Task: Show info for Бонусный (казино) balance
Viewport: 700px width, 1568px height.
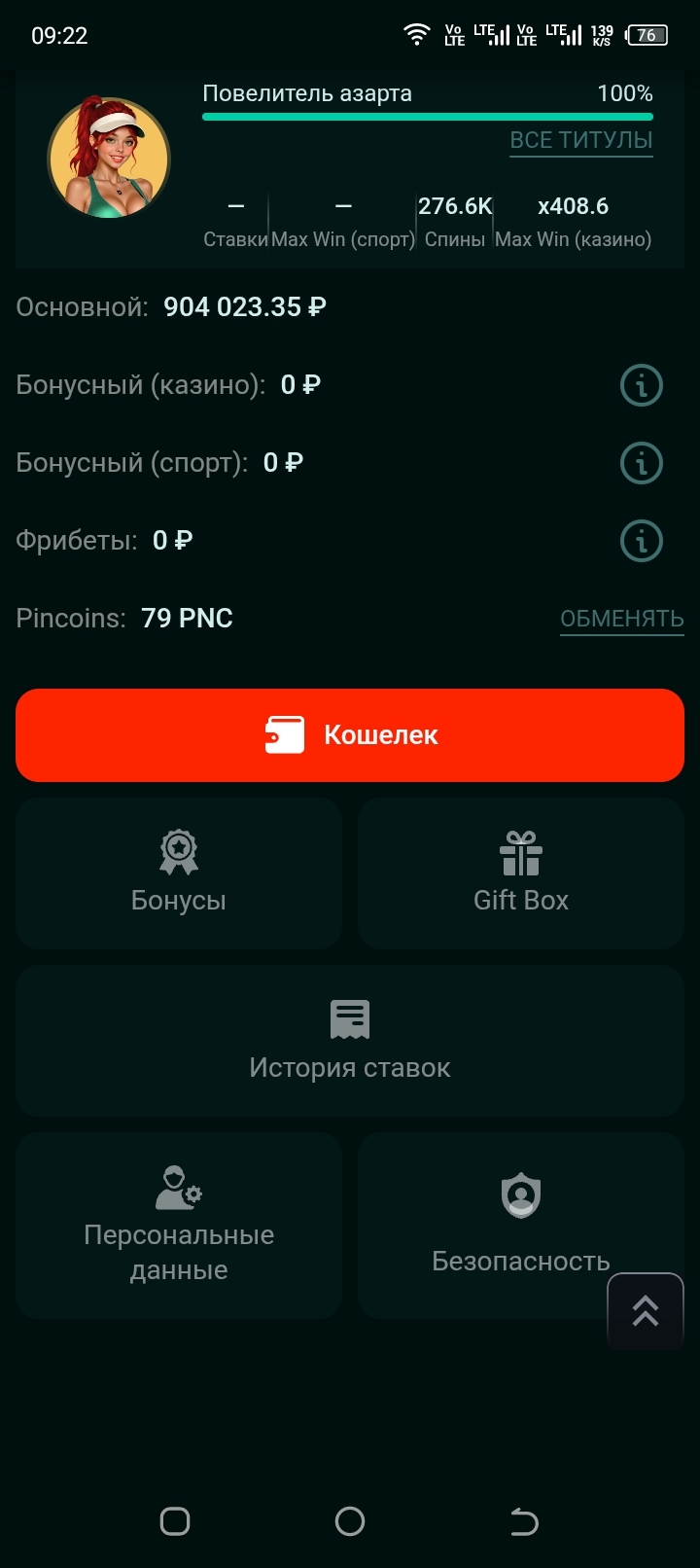Action: coord(641,385)
